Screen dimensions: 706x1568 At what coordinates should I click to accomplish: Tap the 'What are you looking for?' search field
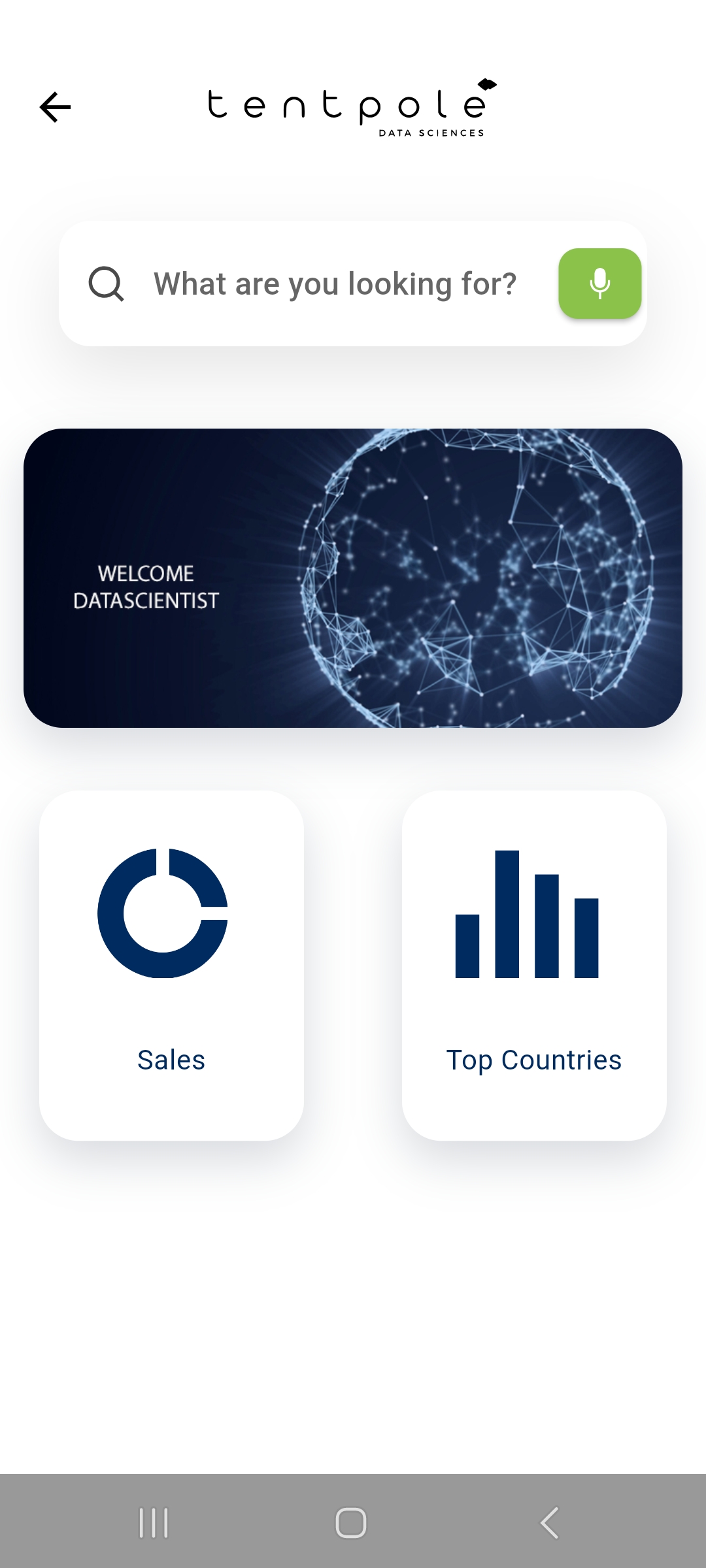pyautogui.click(x=335, y=284)
